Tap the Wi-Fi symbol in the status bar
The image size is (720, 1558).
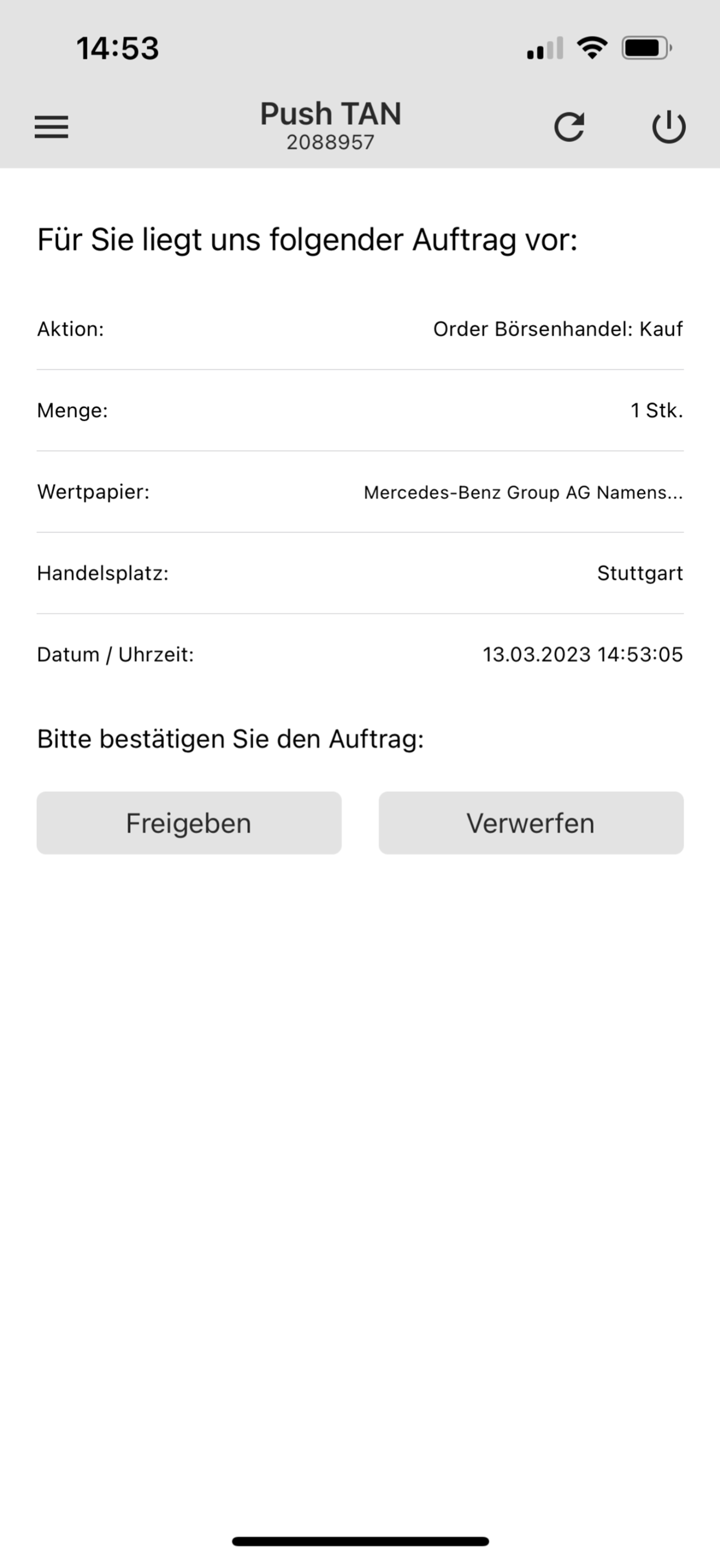pos(591,46)
